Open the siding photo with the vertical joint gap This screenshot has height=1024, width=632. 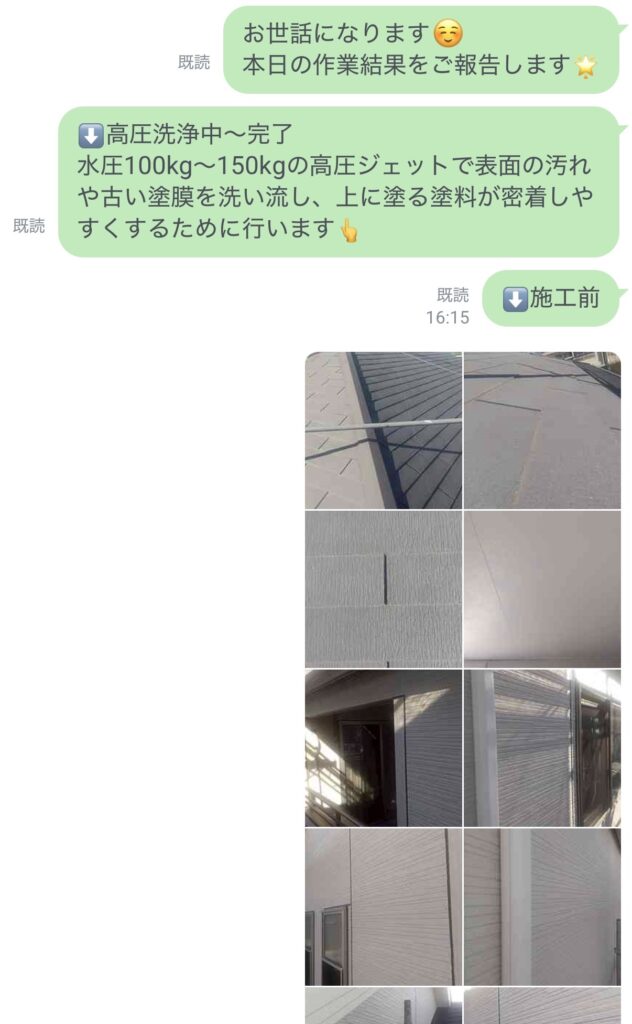pyautogui.click(x=383, y=589)
